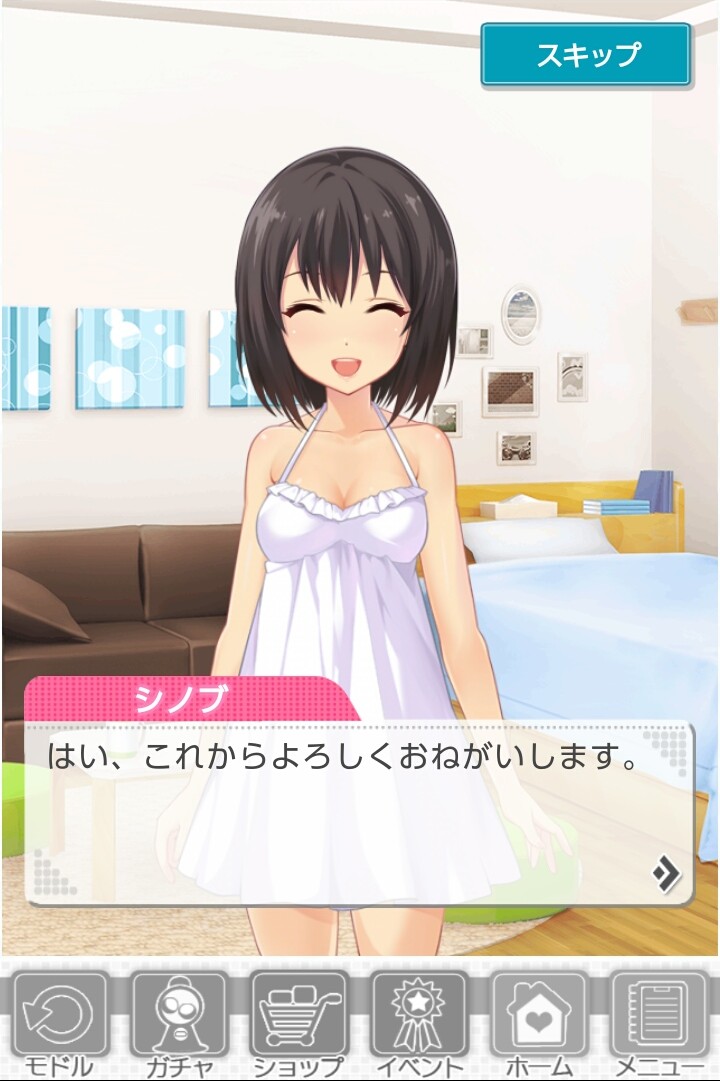Open the メニュー tab
720x1081 pixels.
click(x=659, y=1022)
